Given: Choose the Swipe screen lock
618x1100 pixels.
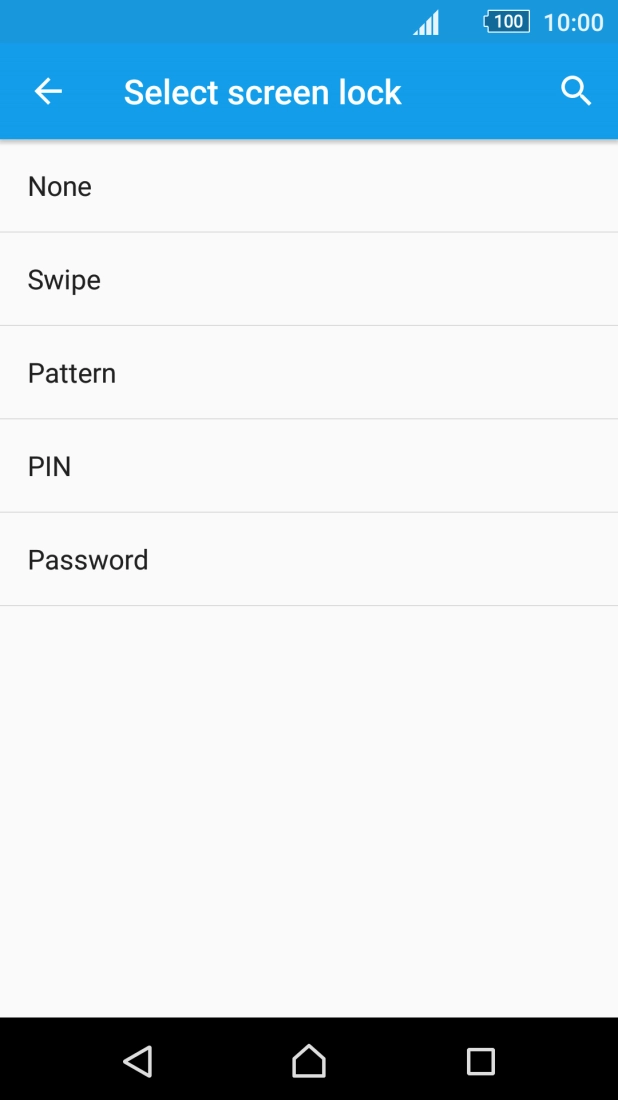Looking at the screenshot, I should click(309, 279).
